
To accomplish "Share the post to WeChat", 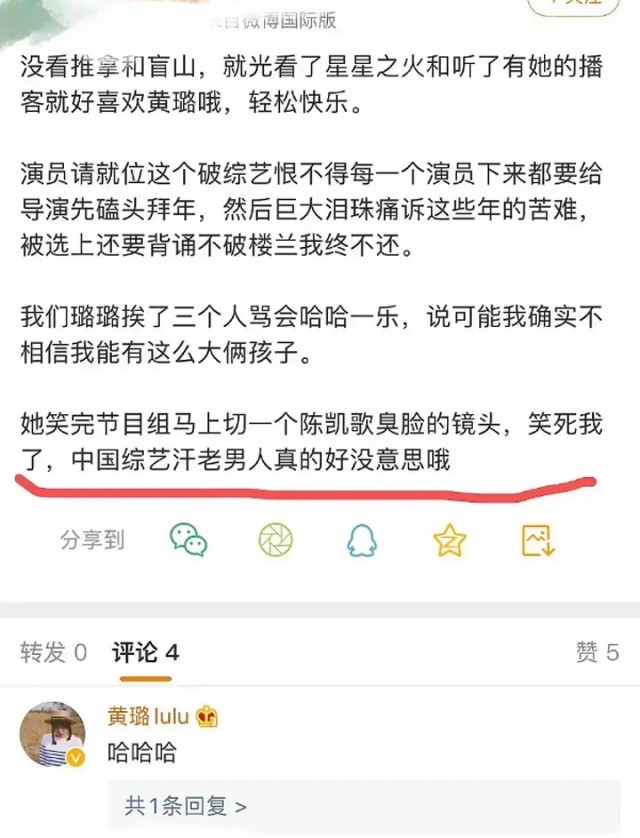I will click(189, 540).
